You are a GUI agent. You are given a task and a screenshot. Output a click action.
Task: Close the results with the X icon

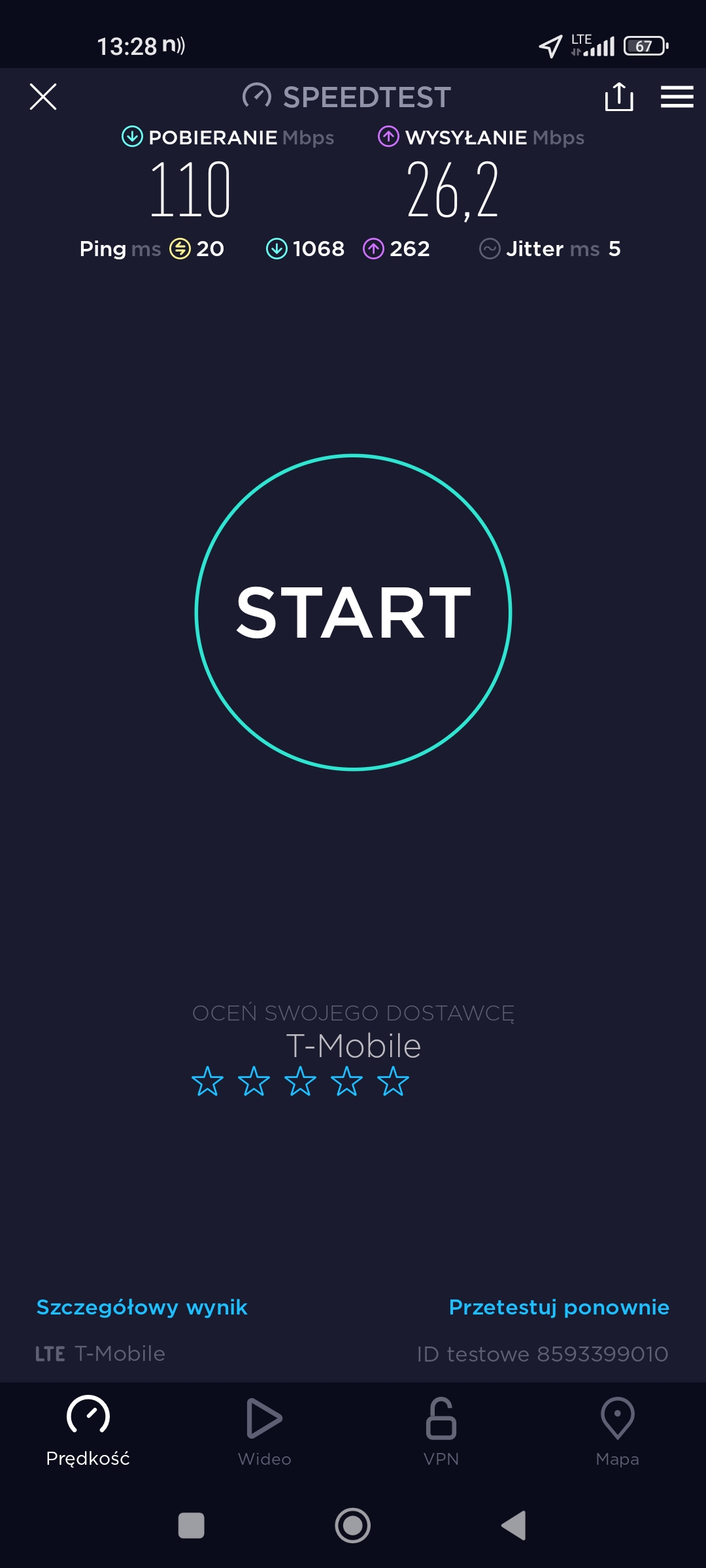43,97
